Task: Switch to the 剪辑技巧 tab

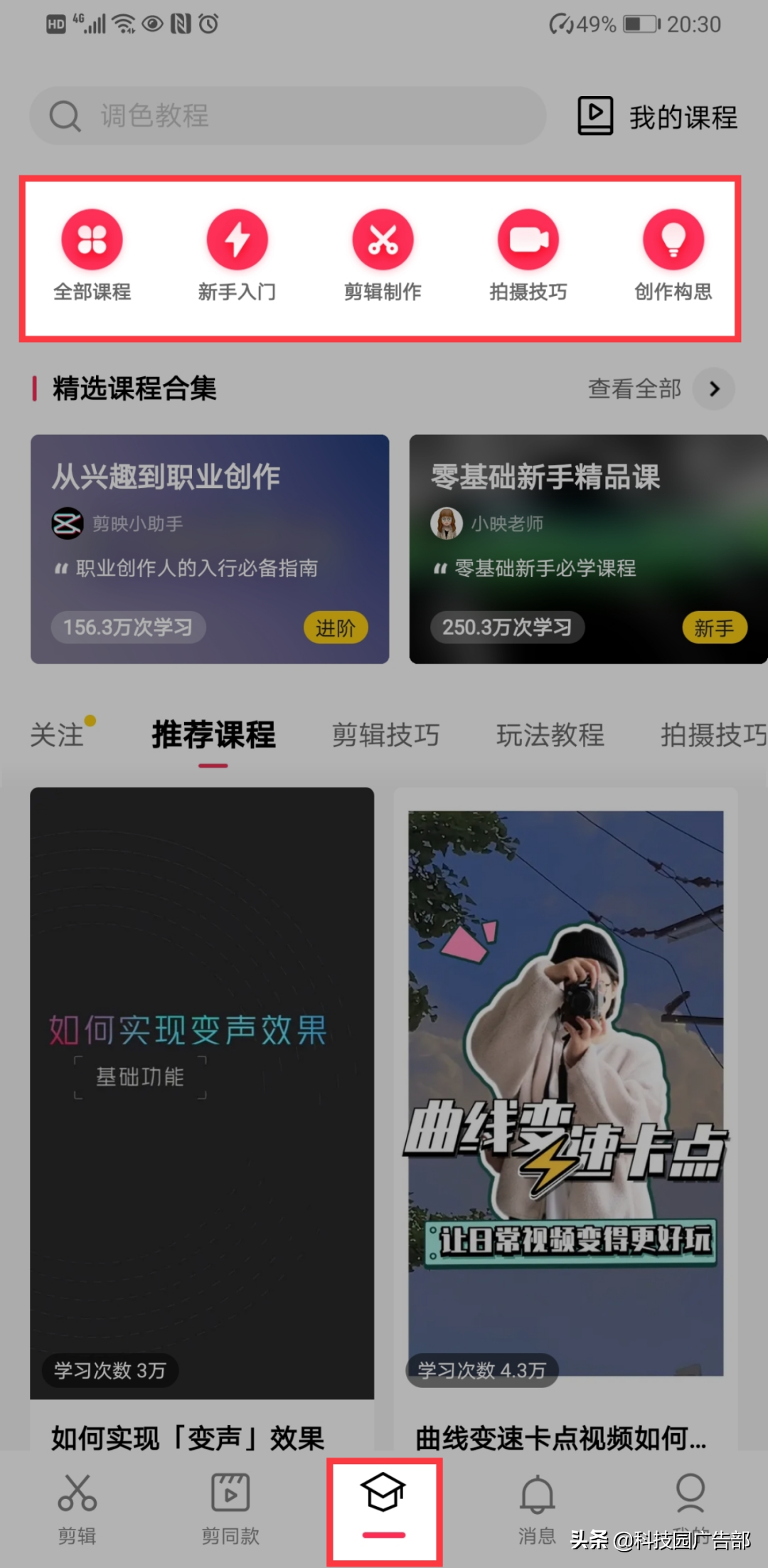Action: tap(385, 736)
